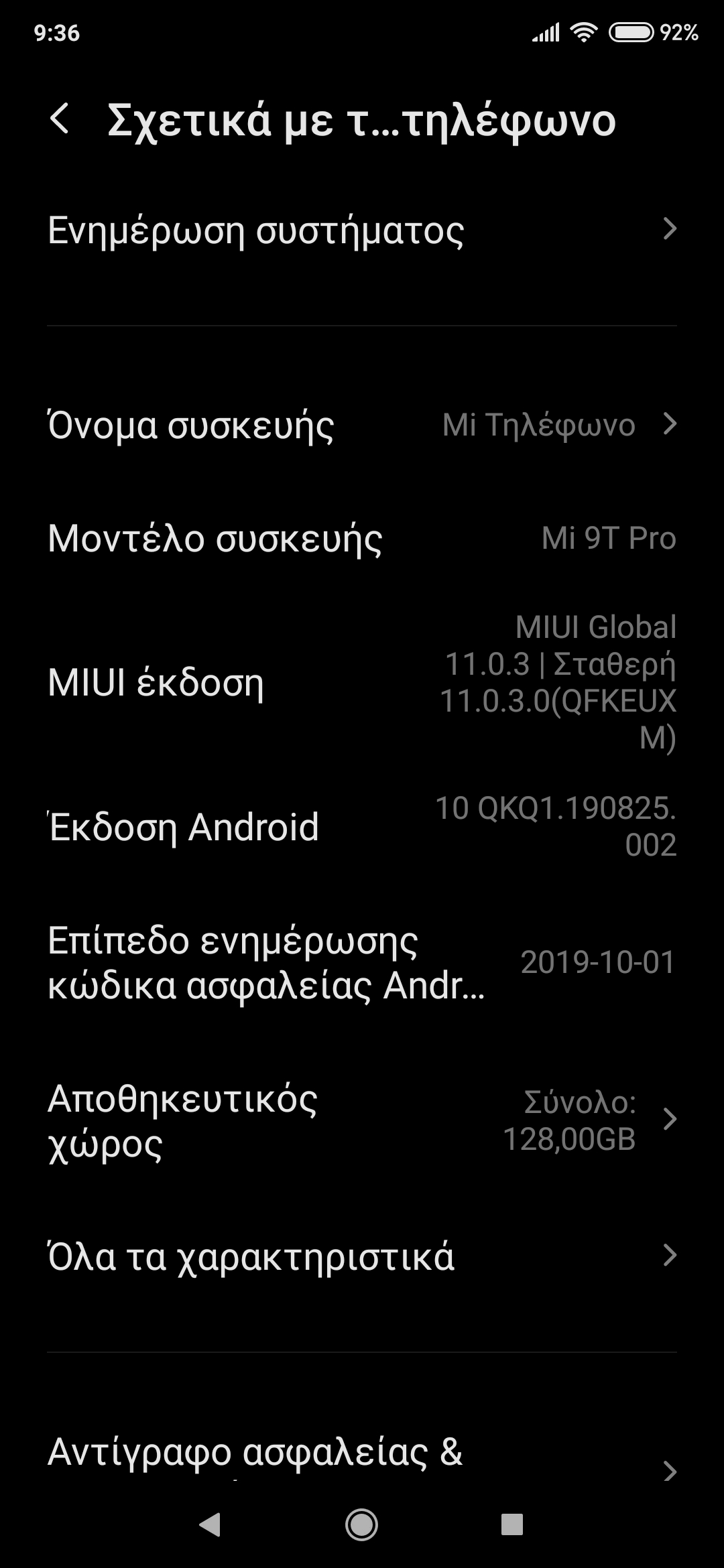Tap the MIUI έκδοση row

click(x=362, y=682)
